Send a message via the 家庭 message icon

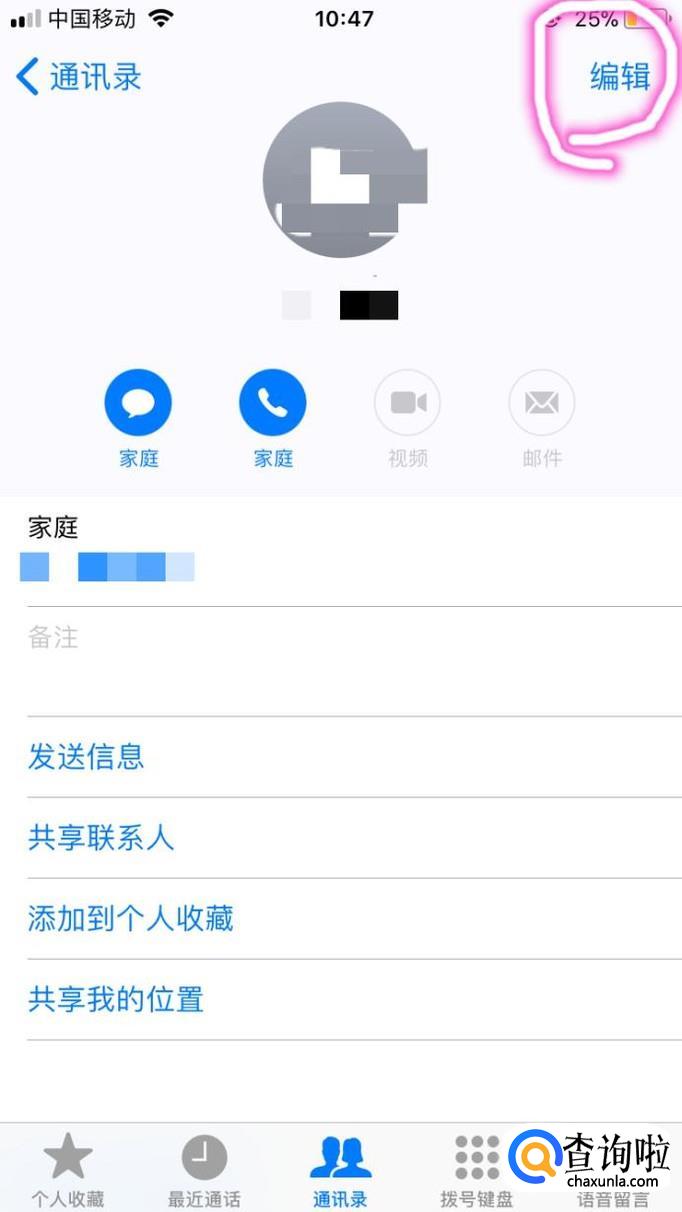pos(138,403)
